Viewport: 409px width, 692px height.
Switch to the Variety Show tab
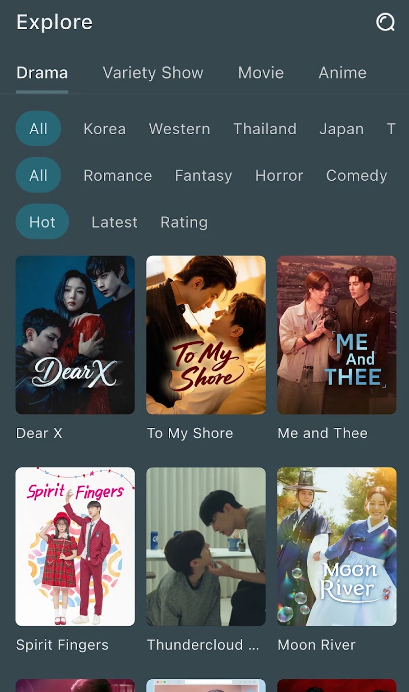[x=153, y=73]
